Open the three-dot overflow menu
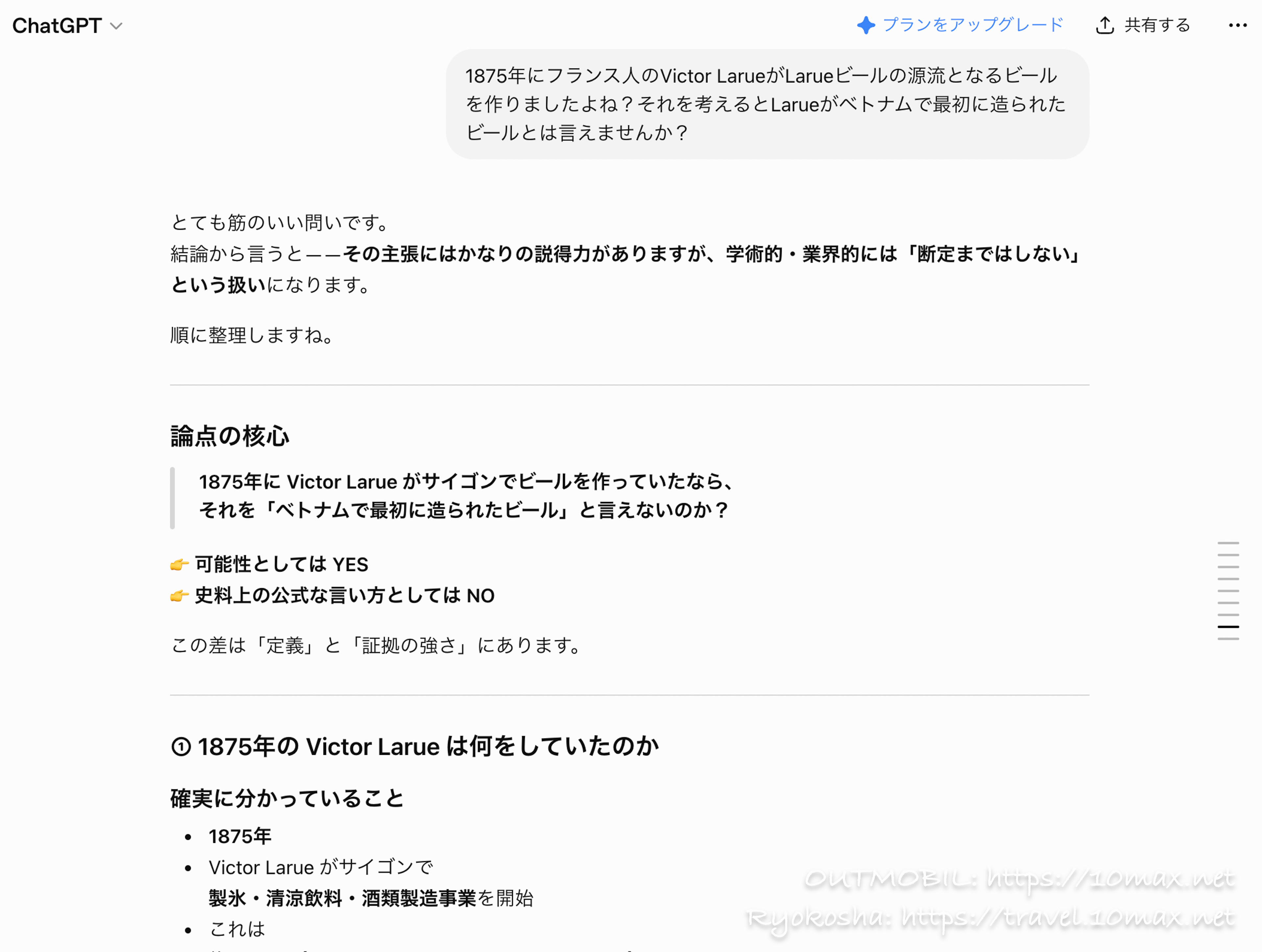1262x952 pixels. click(1237, 25)
